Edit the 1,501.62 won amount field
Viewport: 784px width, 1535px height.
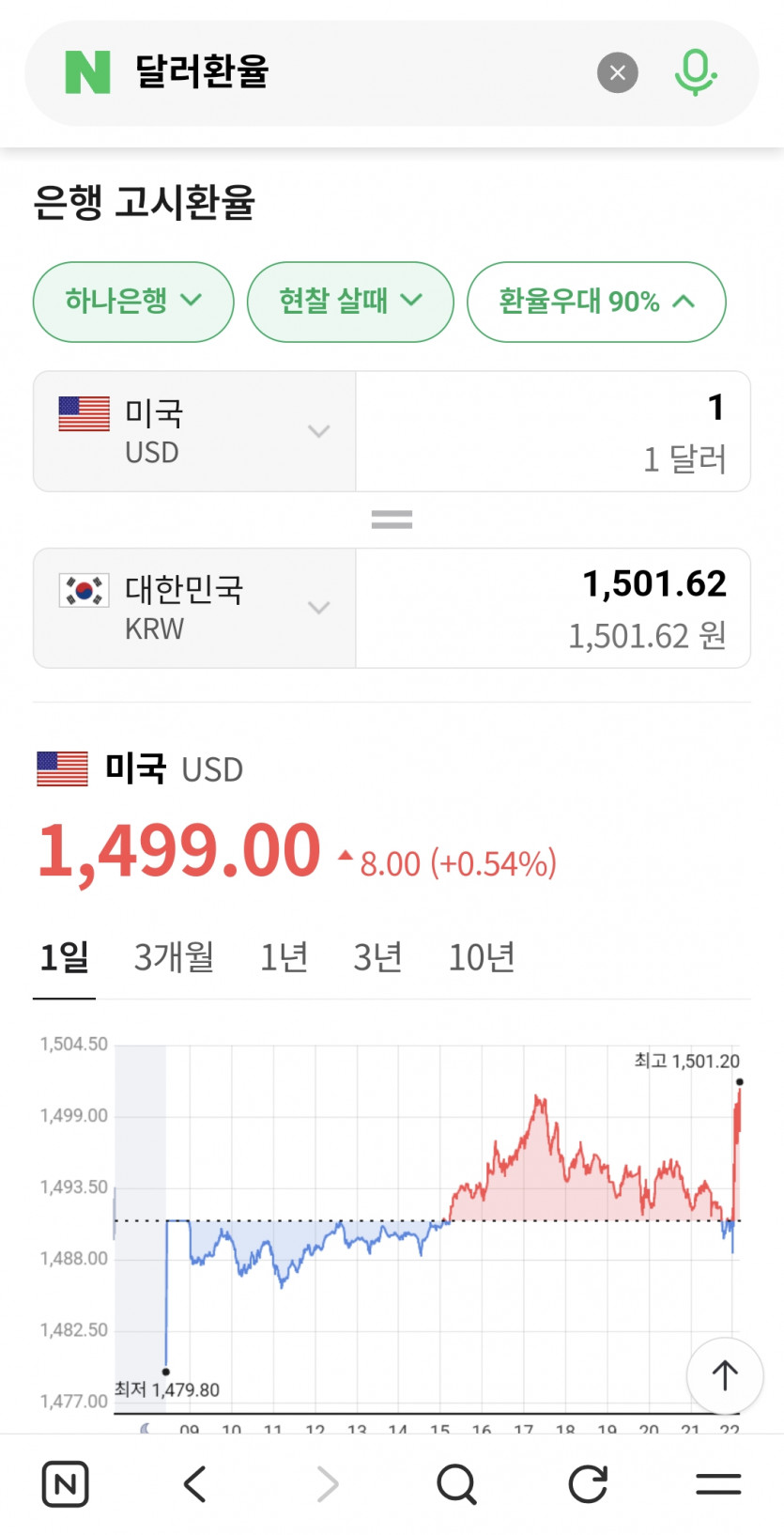[553, 608]
